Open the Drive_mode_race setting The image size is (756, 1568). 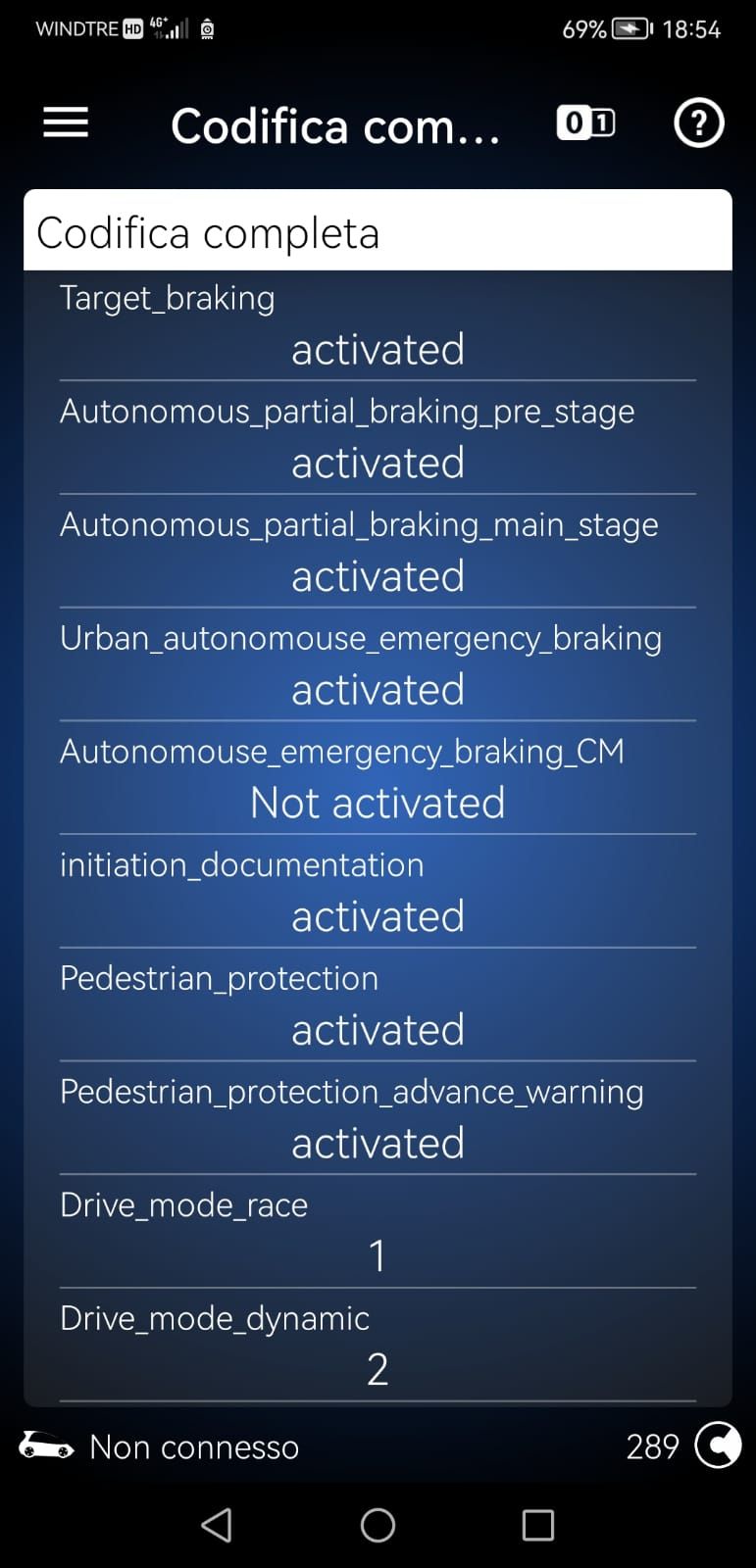click(378, 1232)
